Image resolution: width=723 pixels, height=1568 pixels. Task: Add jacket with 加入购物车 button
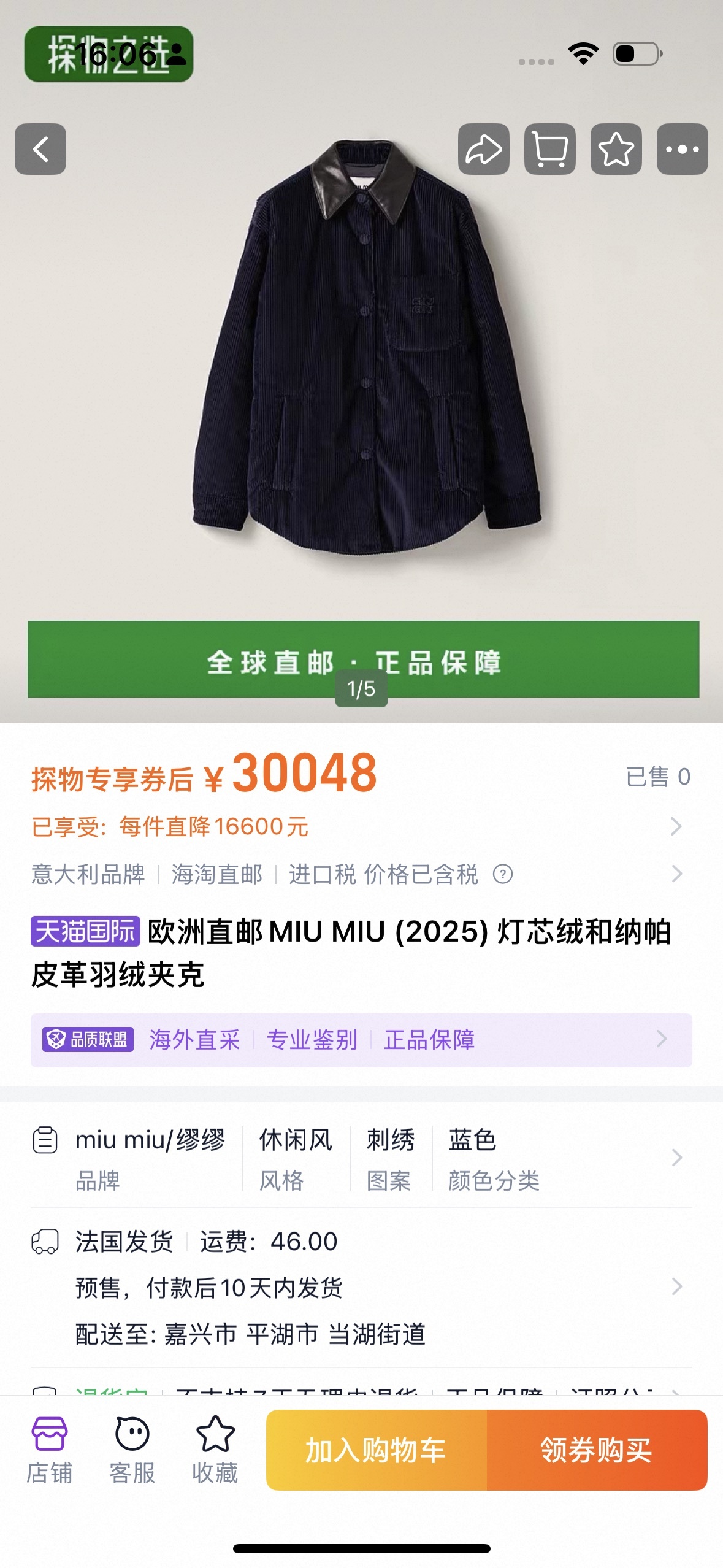pos(376,1450)
